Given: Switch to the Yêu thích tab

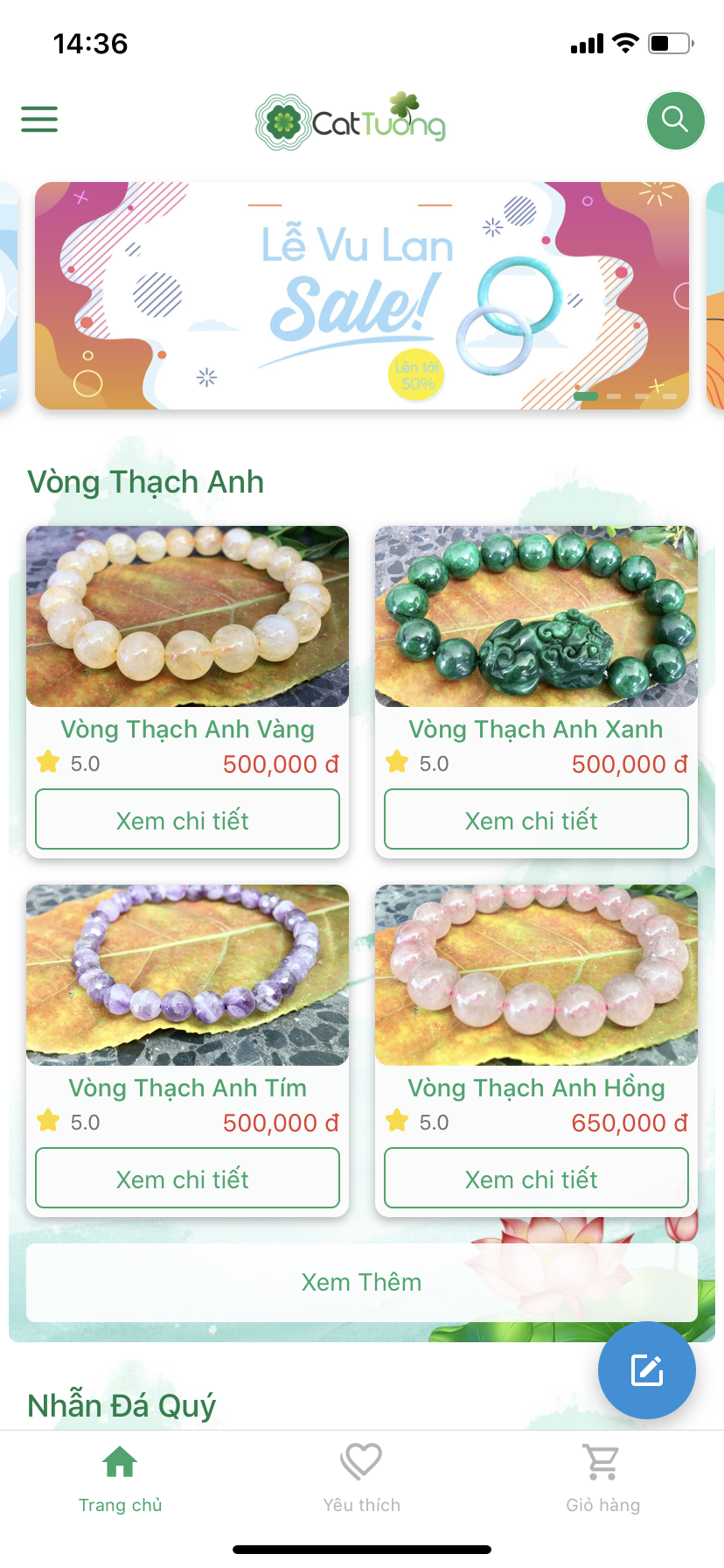Looking at the screenshot, I should pos(361,1478).
